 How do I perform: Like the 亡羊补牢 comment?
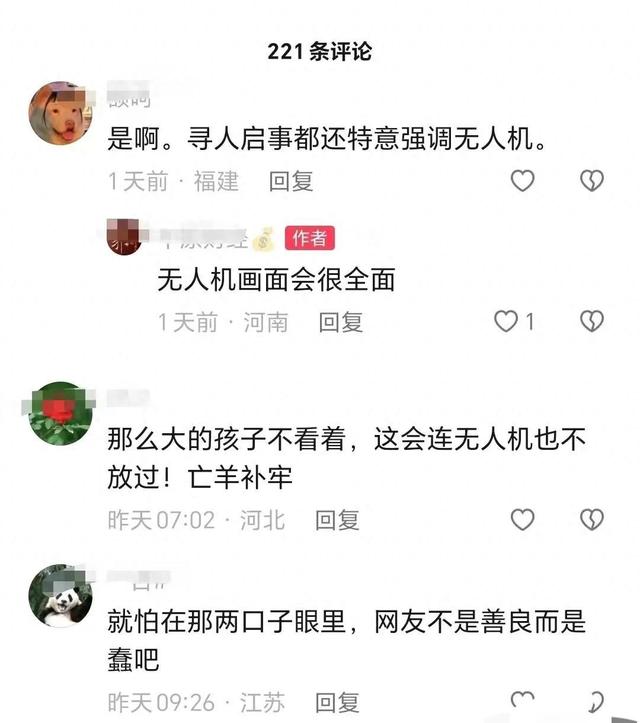pos(522,519)
